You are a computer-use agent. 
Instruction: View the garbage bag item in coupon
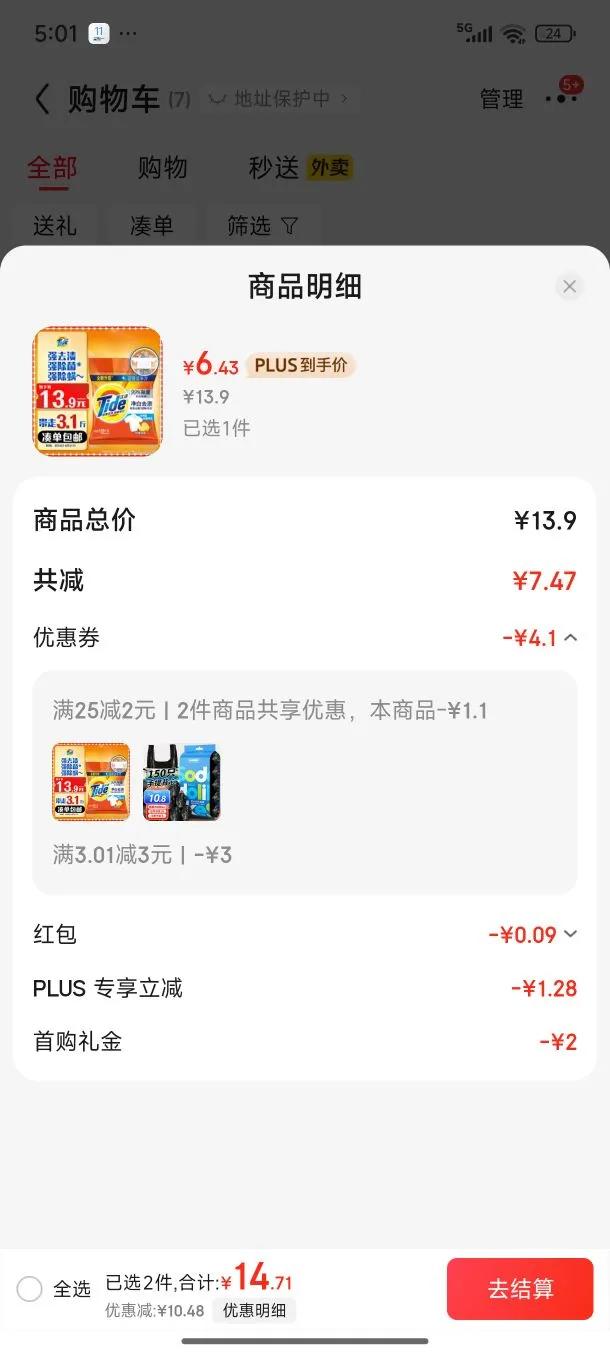(181, 782)
